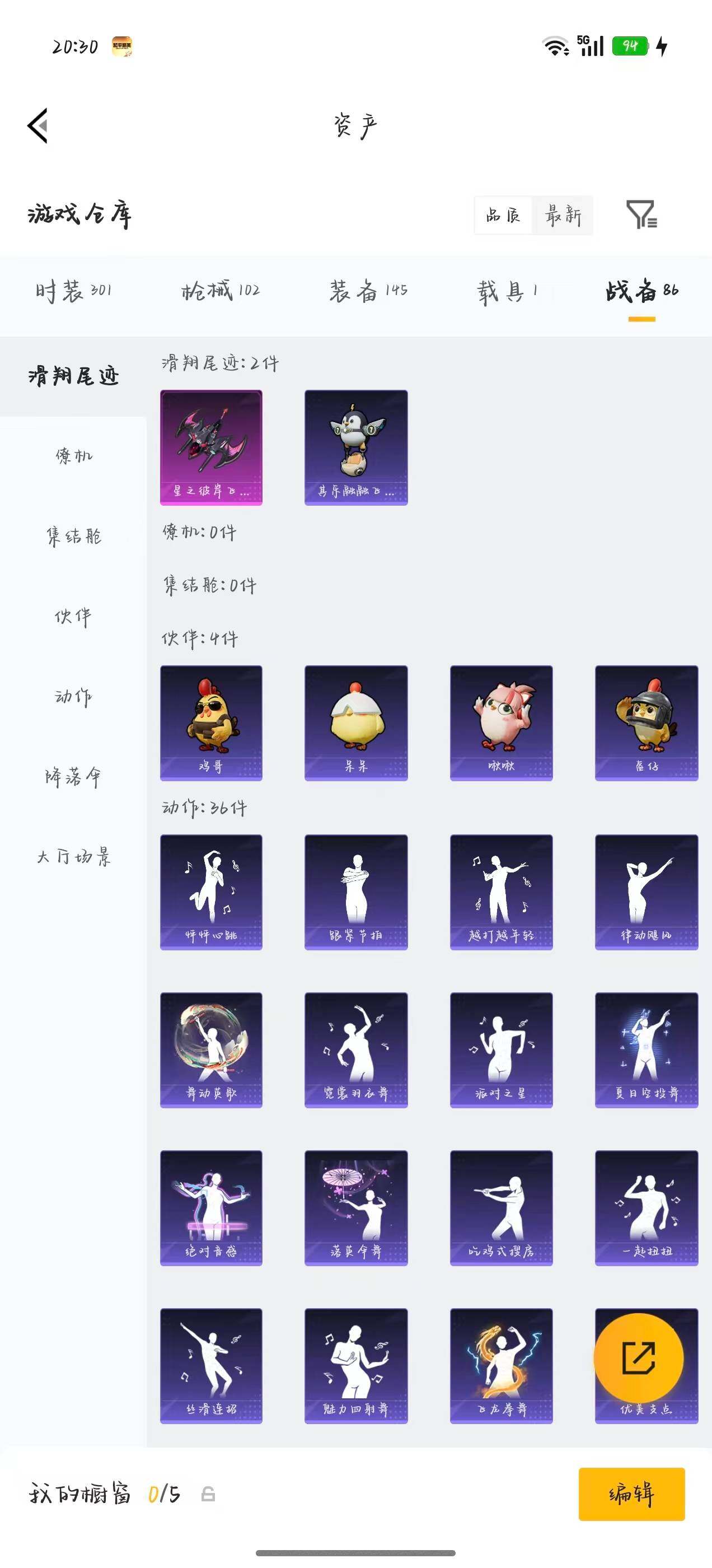Go to the 大厅场景 category

coord(74,856)
